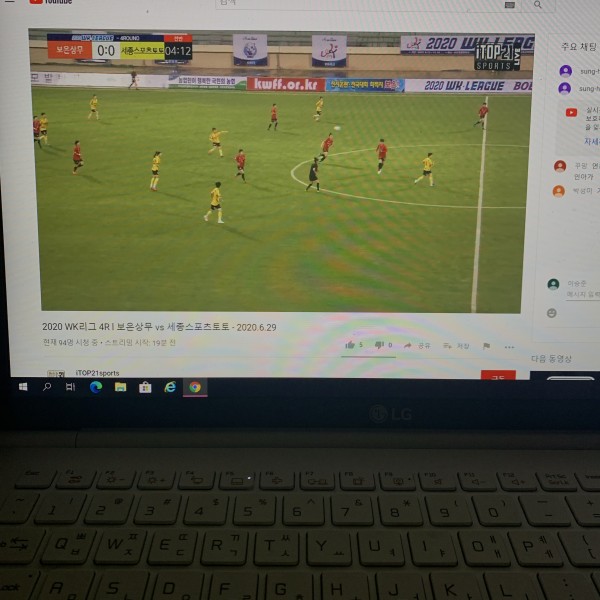Open the emoji picker in the chat
The width and height of the screenshot is (600, 600).
[x=551, y=312]
